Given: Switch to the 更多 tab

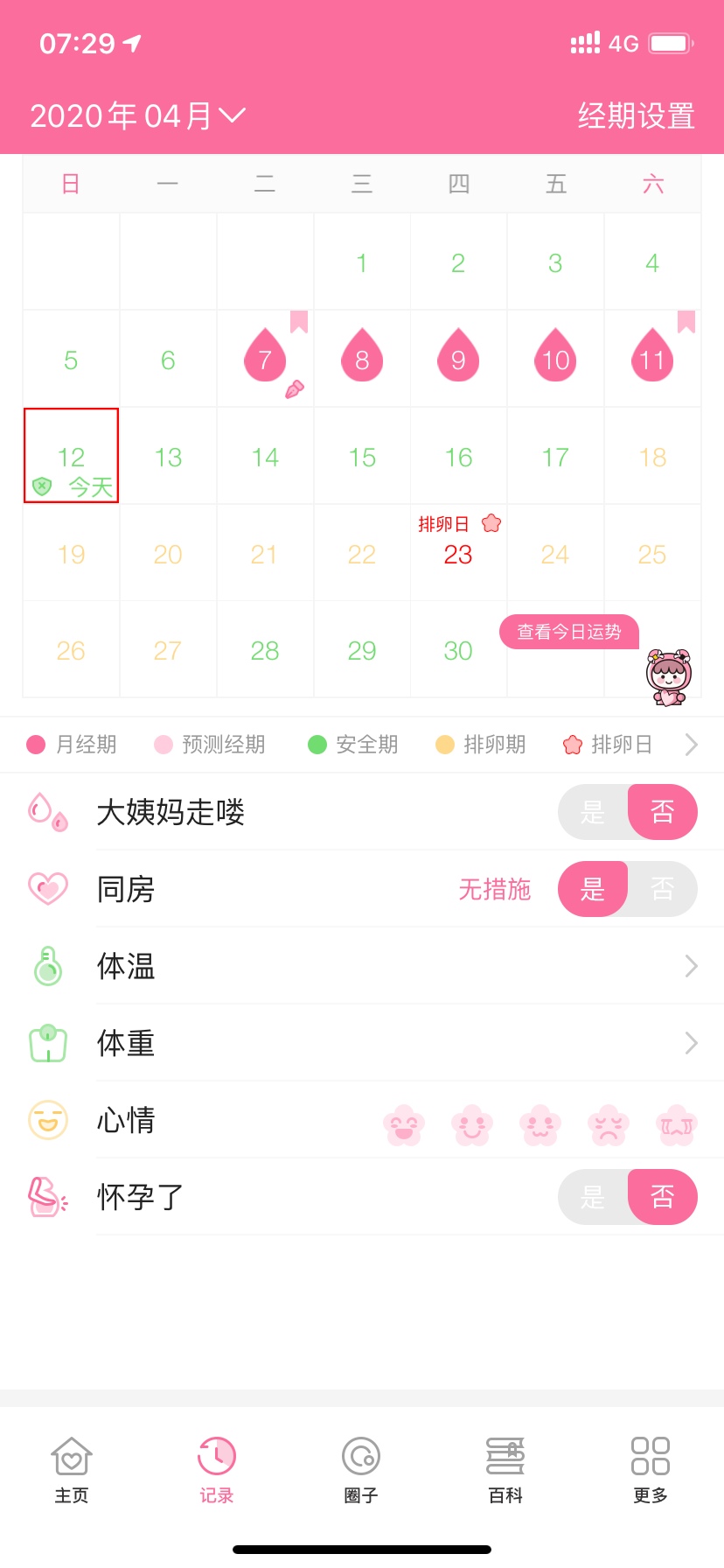Looking at the screenshot, I should point(650,1470).
